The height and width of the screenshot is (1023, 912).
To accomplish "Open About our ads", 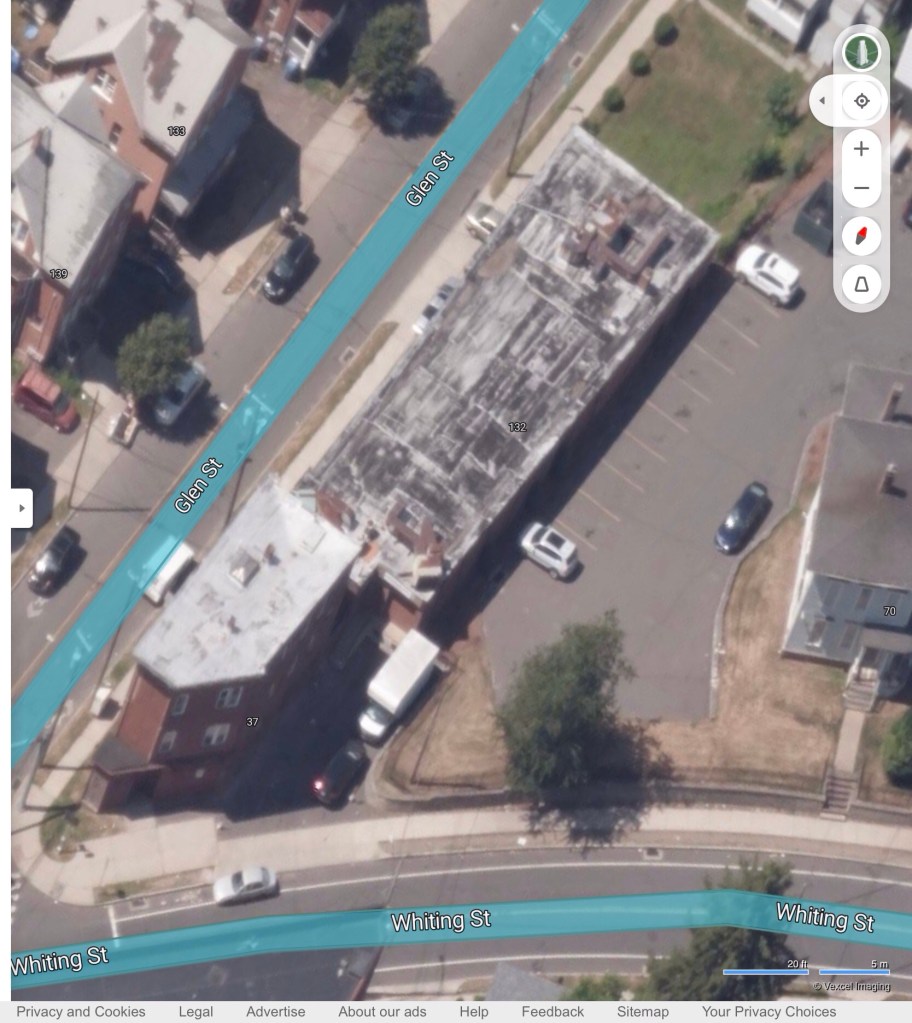I will point(382,1011).
